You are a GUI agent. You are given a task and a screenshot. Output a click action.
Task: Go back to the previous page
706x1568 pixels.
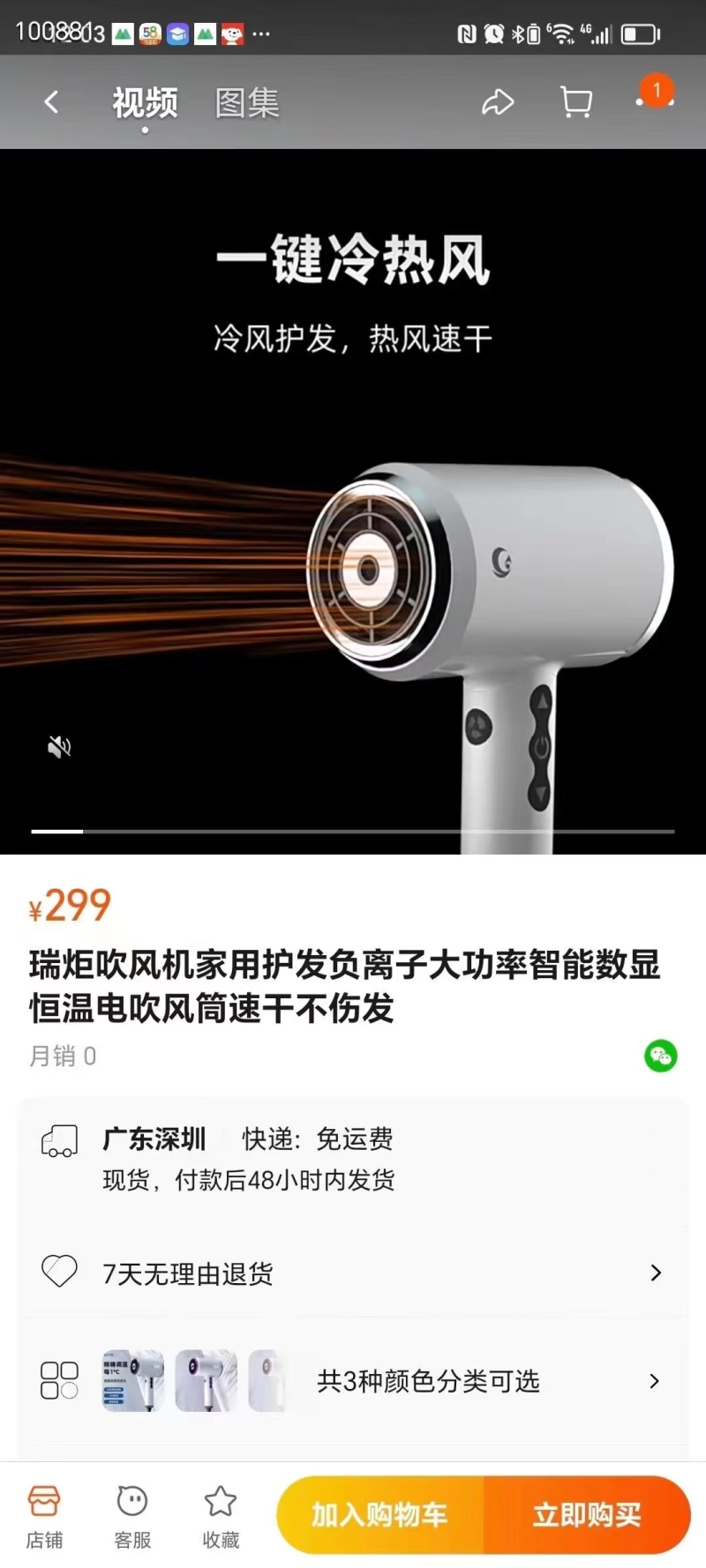tap(51, 102)
